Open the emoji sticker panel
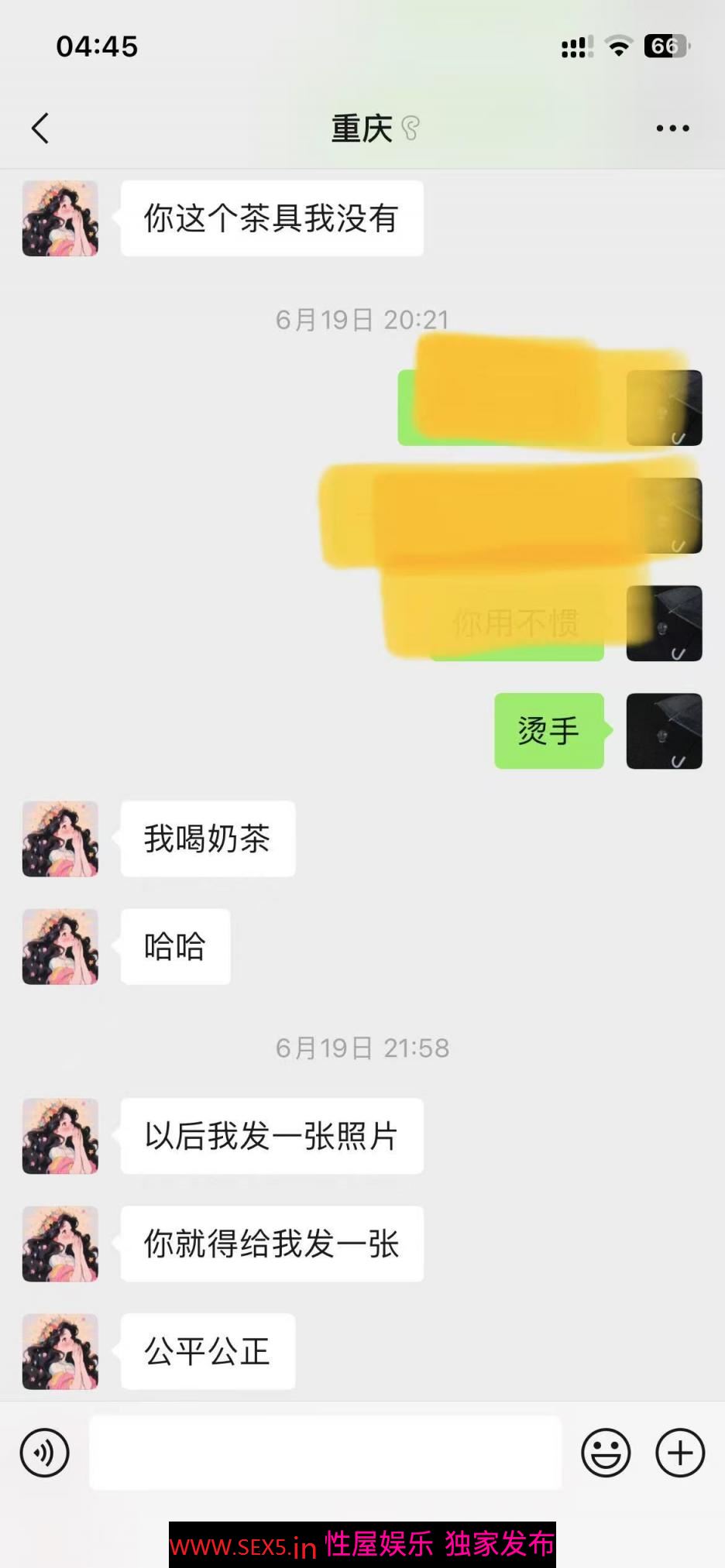 pyautogui.click(x=606, y=1453)
